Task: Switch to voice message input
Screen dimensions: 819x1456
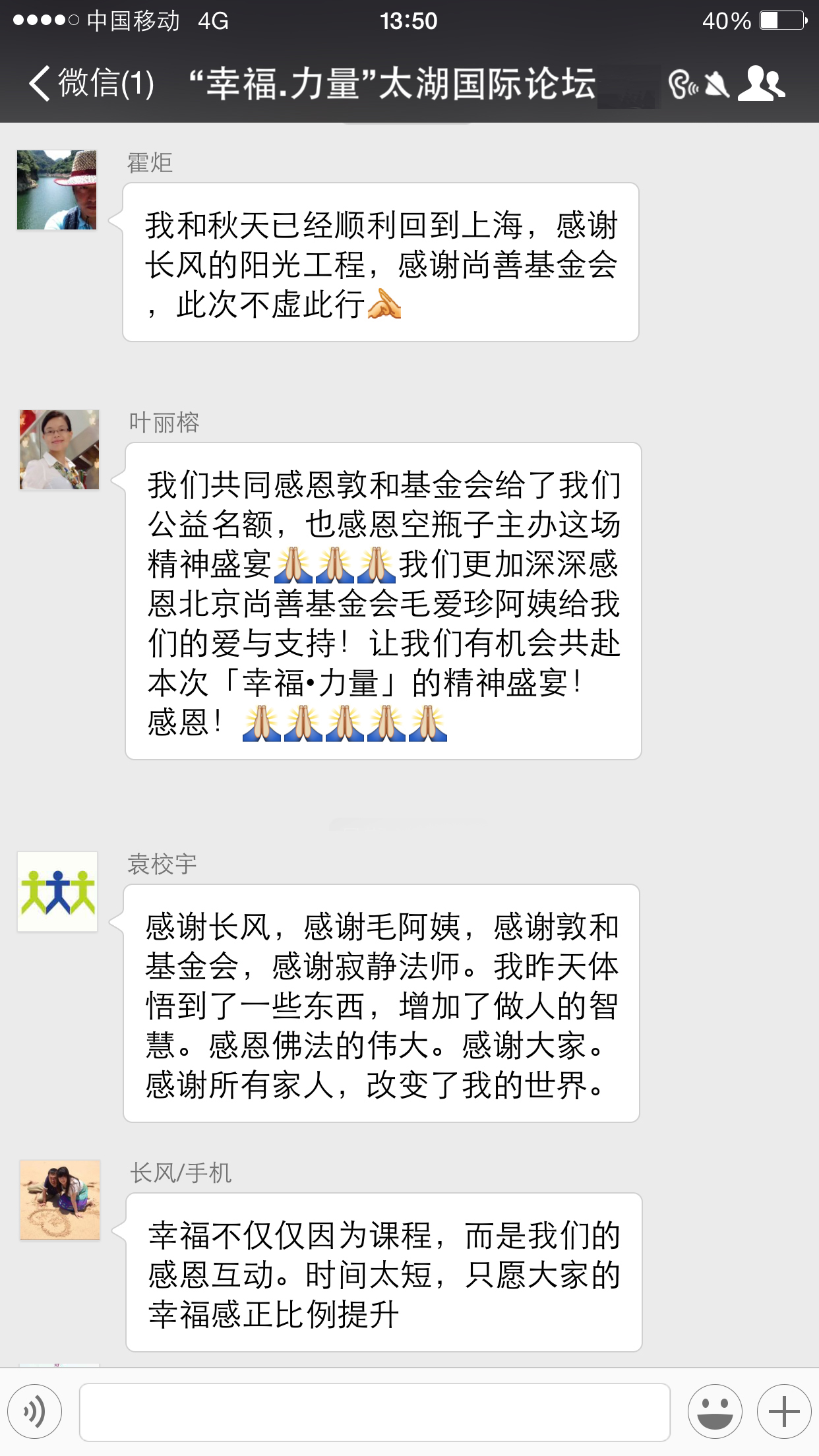Action: tap(34, 1412)
